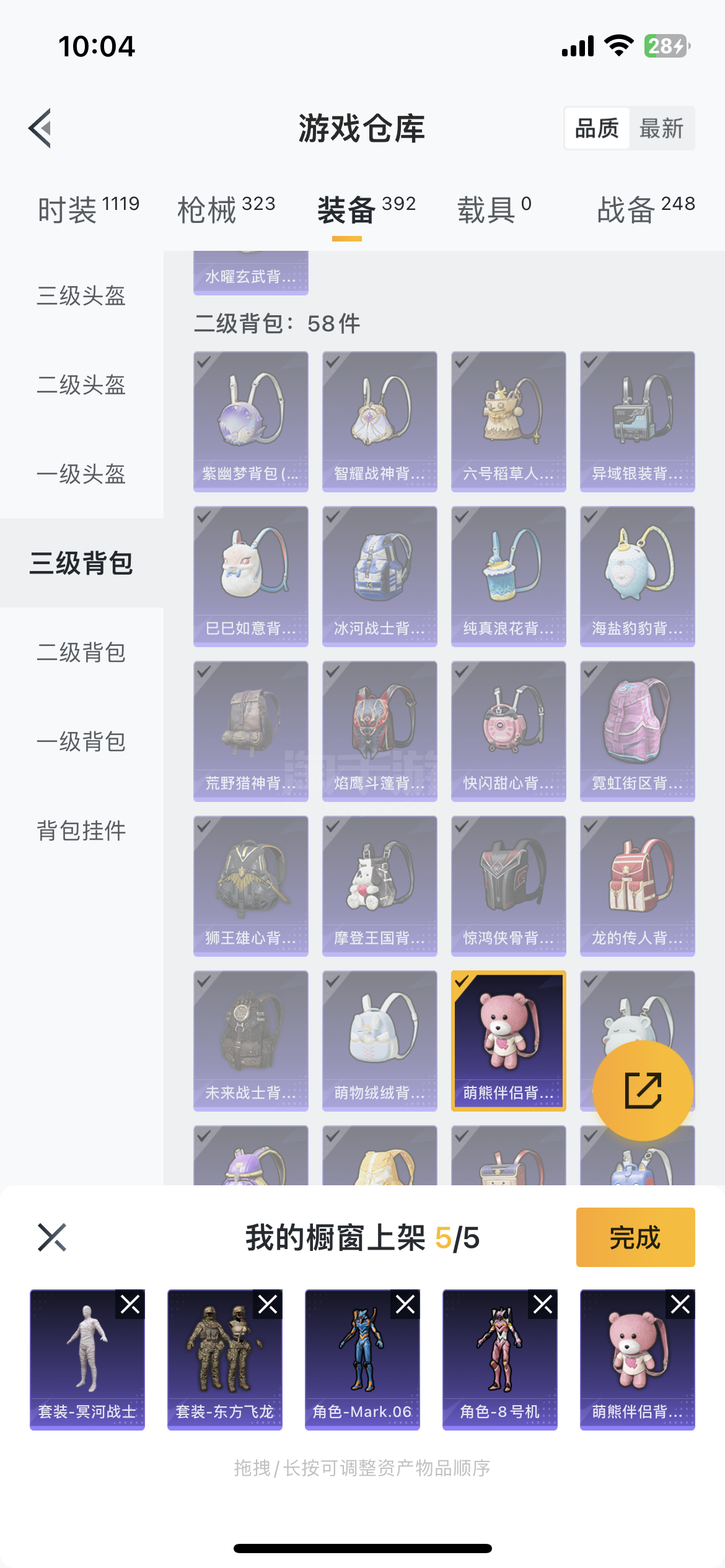725x1568 pixels.
Task: Select 三级头盔 in the side menu
Action: coord(81,295)
